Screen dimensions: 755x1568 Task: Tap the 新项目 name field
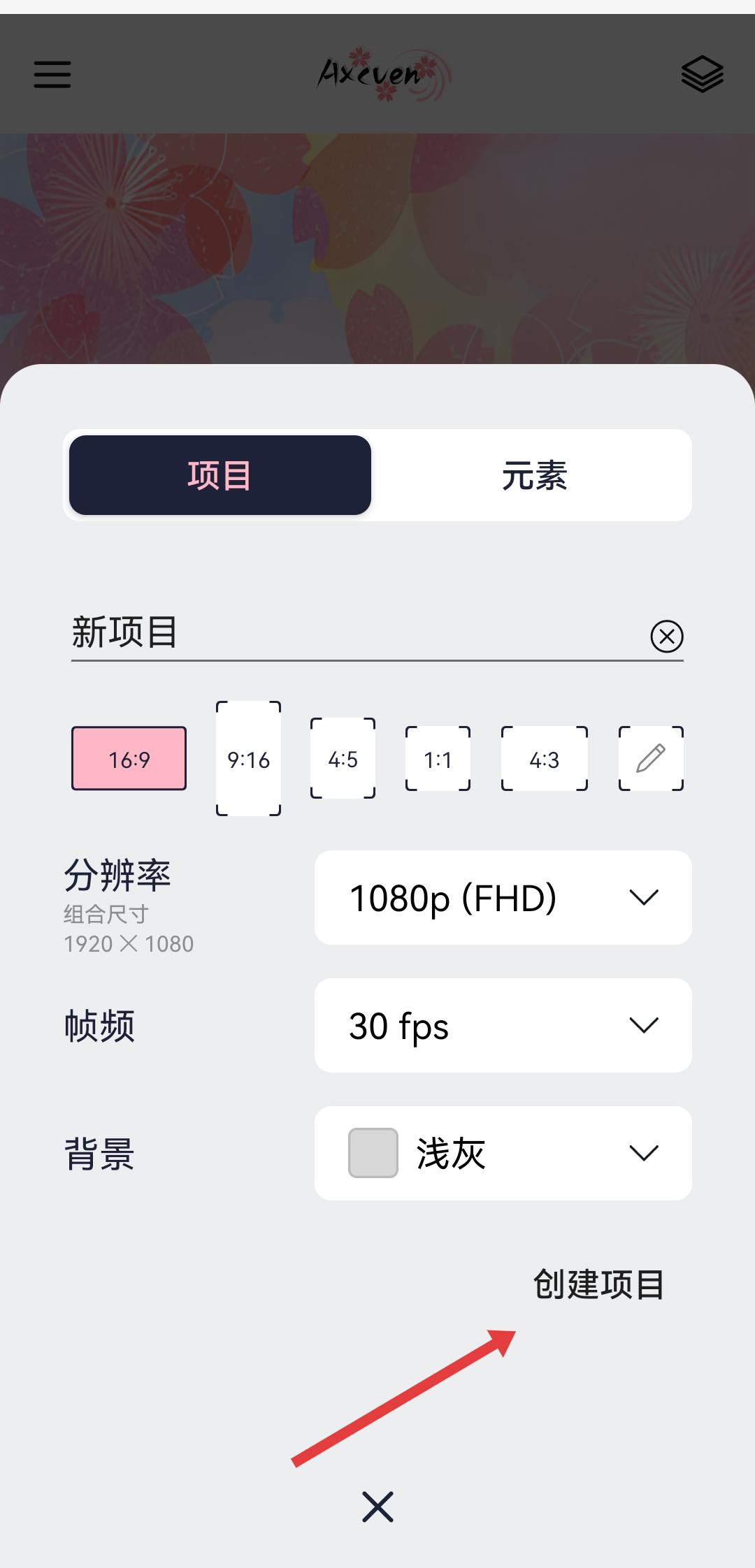(350, 632)
